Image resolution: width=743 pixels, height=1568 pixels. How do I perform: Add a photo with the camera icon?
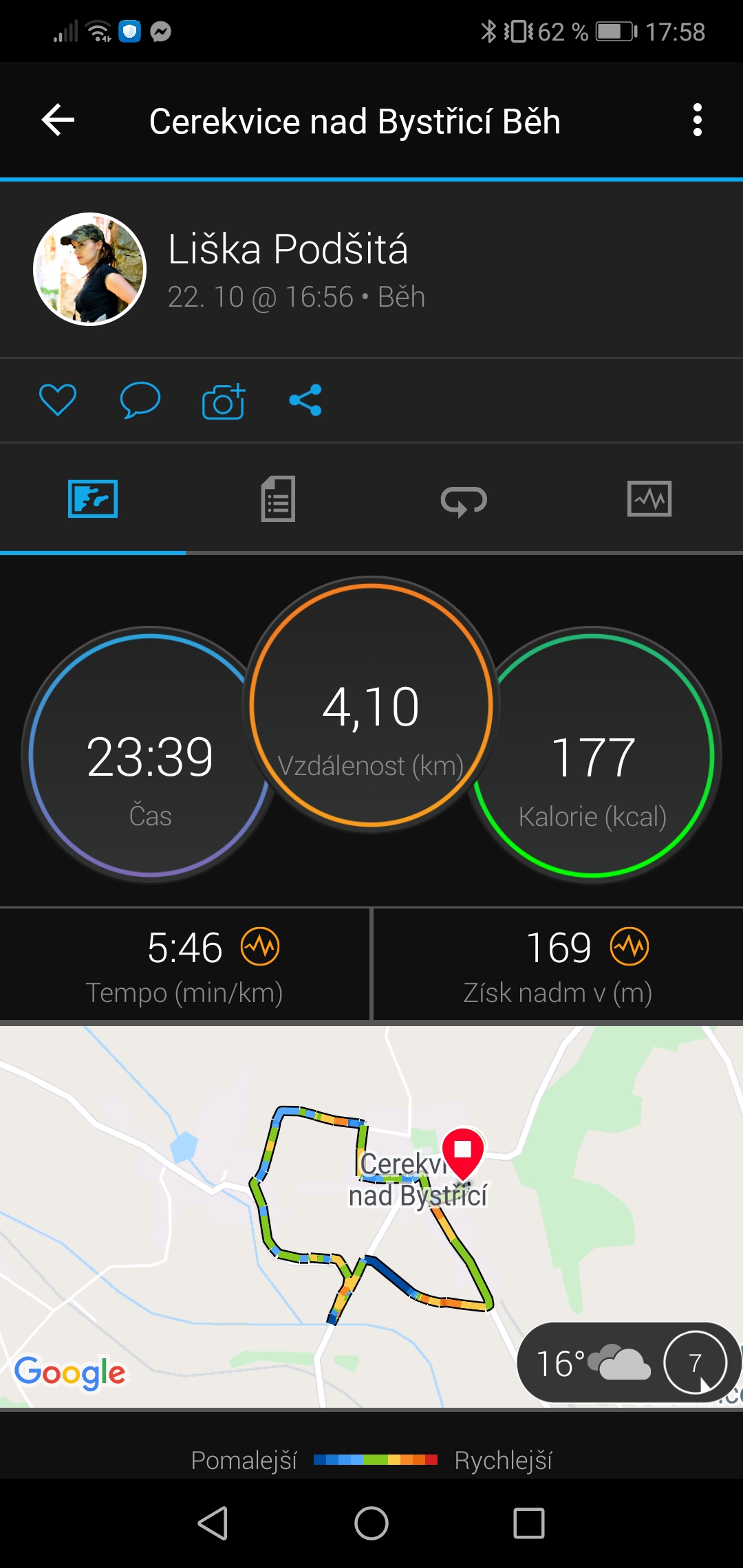(224, 400)
